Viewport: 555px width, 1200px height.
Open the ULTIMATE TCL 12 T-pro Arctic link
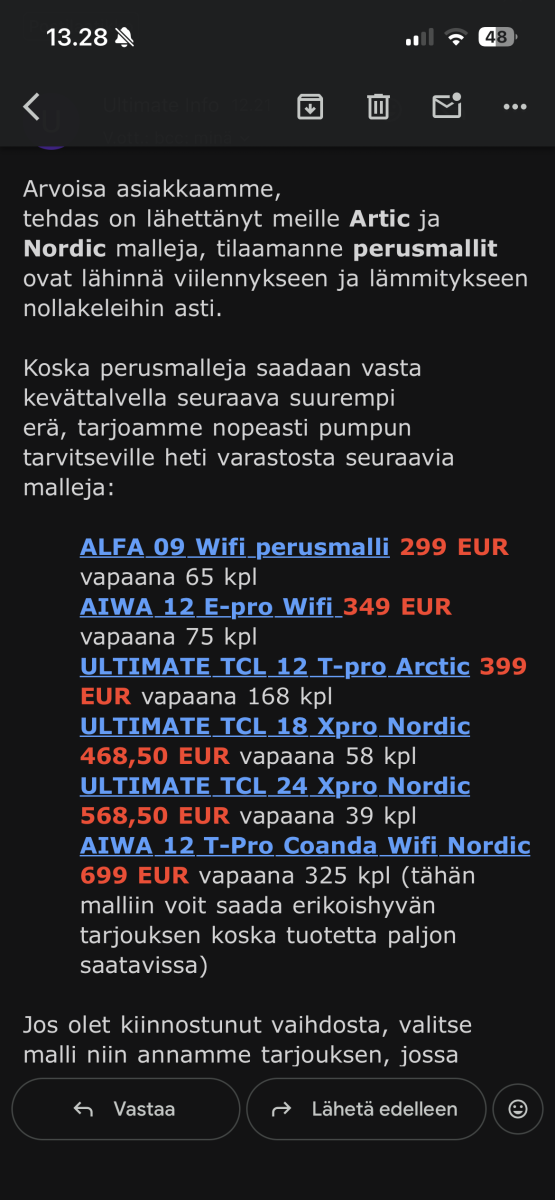(275, 667)
